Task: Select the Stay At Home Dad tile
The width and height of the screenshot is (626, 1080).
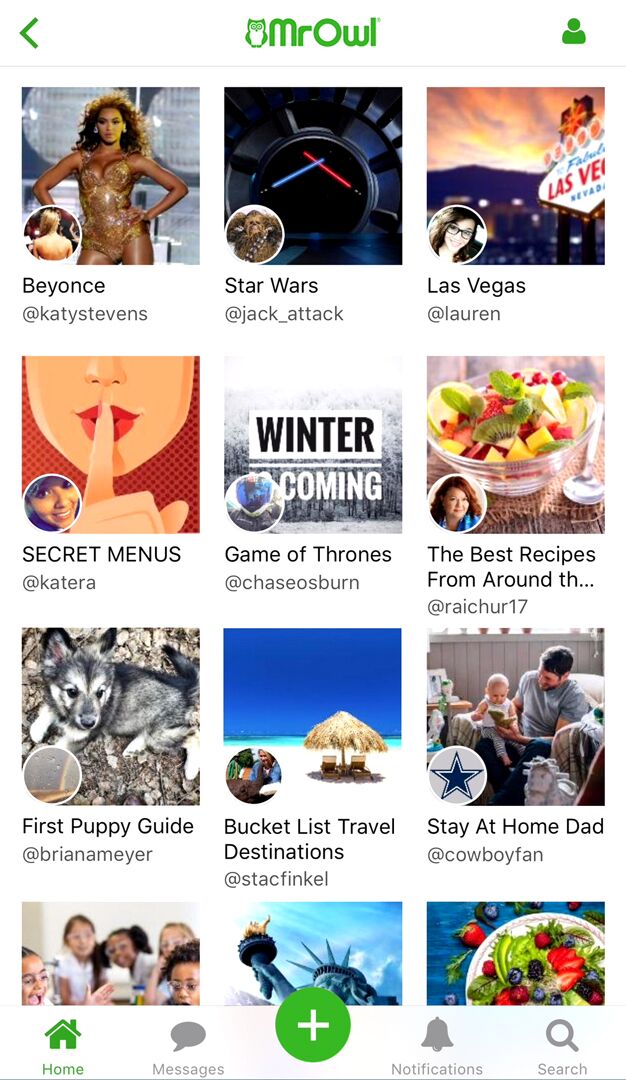Action: pyautogui.click(x=515, y=717)
